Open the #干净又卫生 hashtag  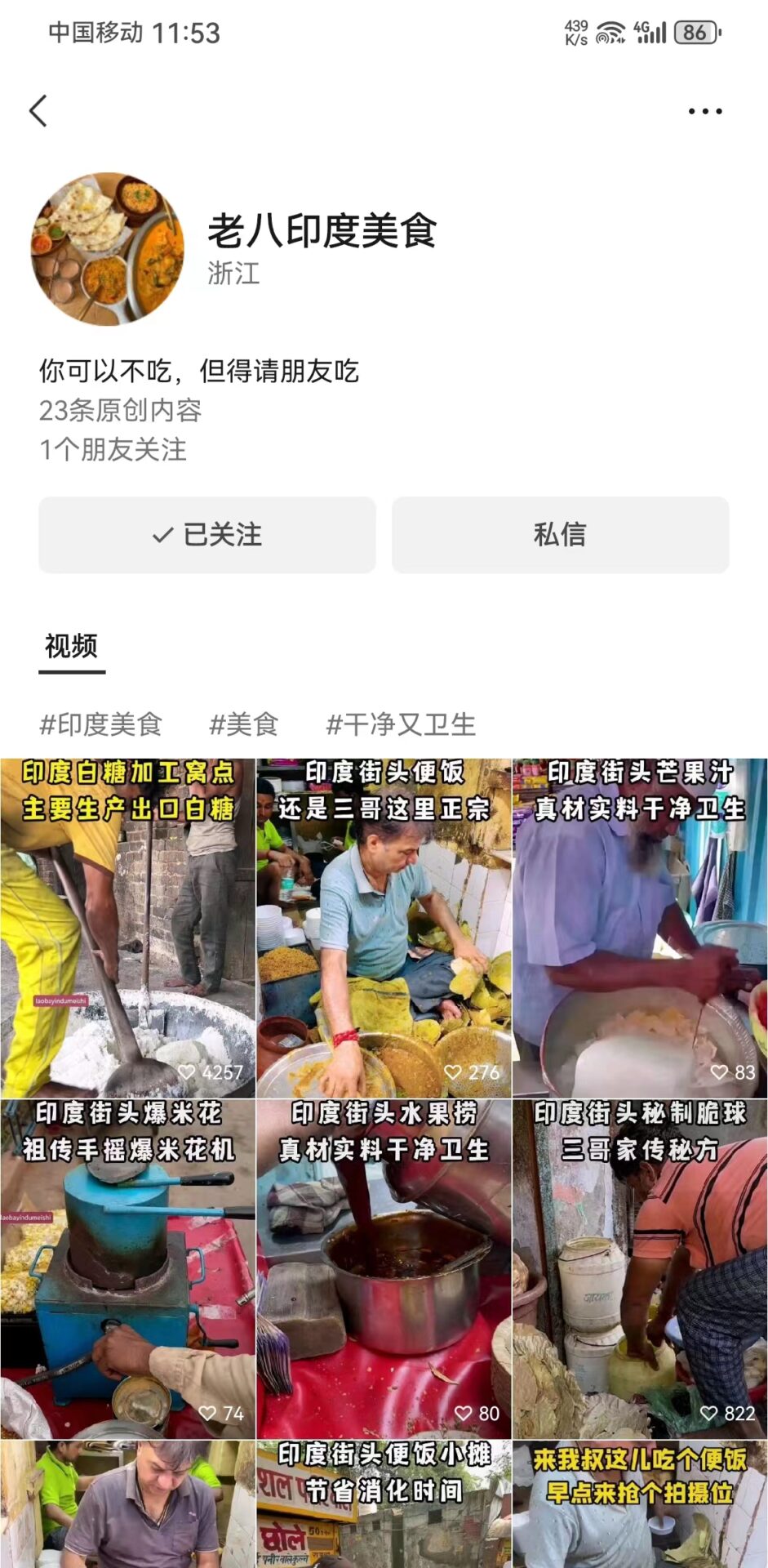[x=401, y=724]
